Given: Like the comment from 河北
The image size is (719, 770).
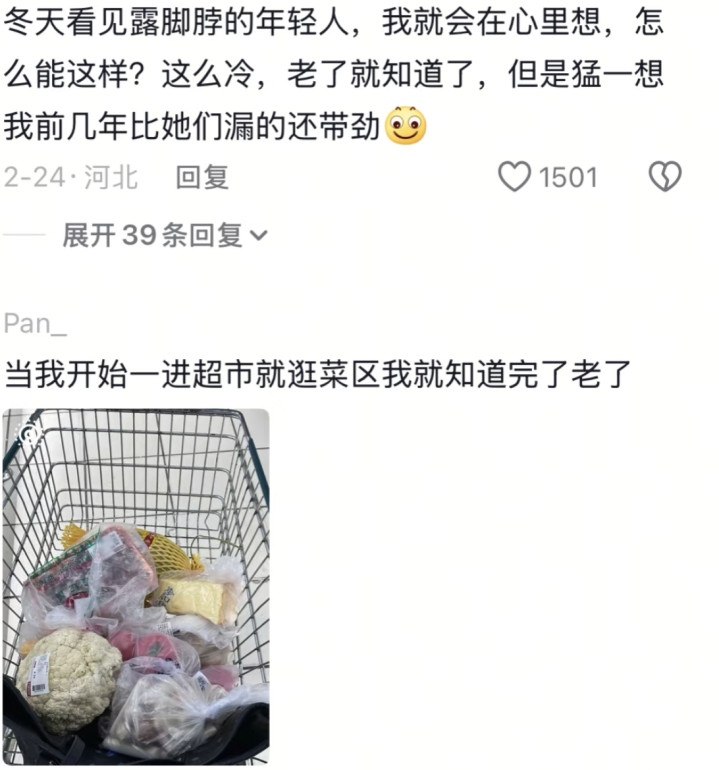Looking at the screenshot, I should [x=515, y=178].
